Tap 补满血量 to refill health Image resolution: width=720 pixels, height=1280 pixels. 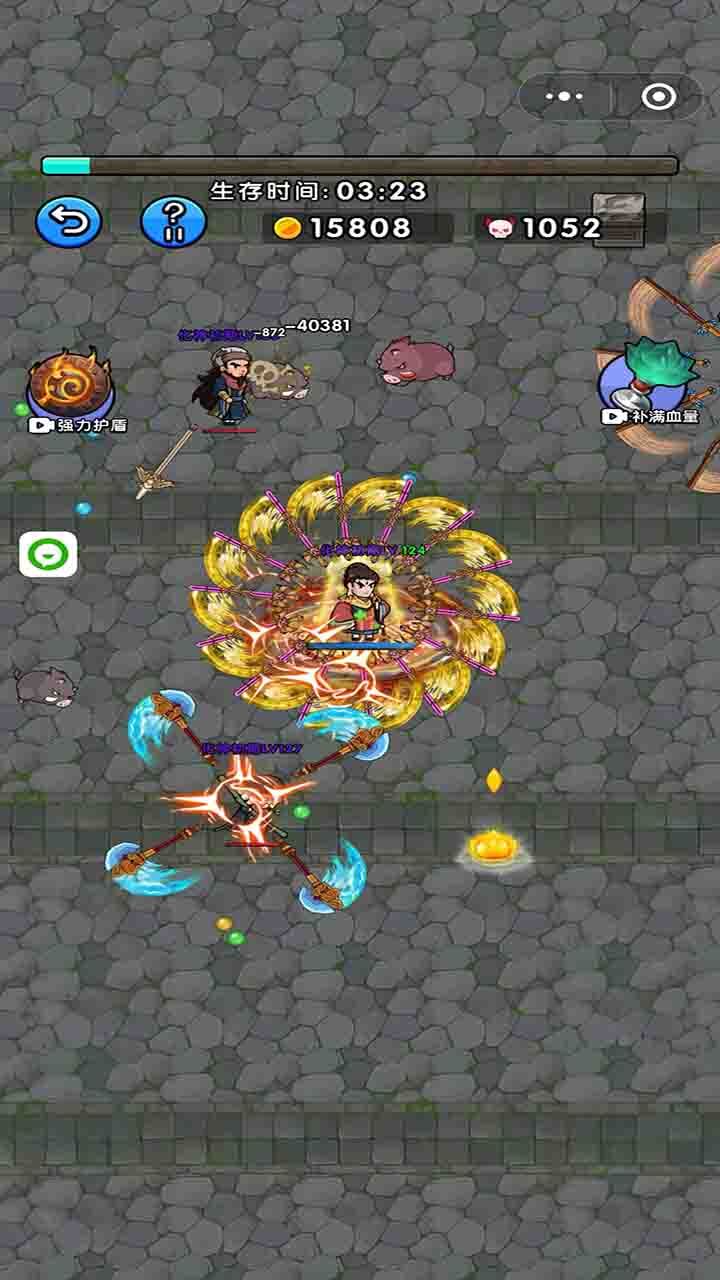click(x=650, y=385)
